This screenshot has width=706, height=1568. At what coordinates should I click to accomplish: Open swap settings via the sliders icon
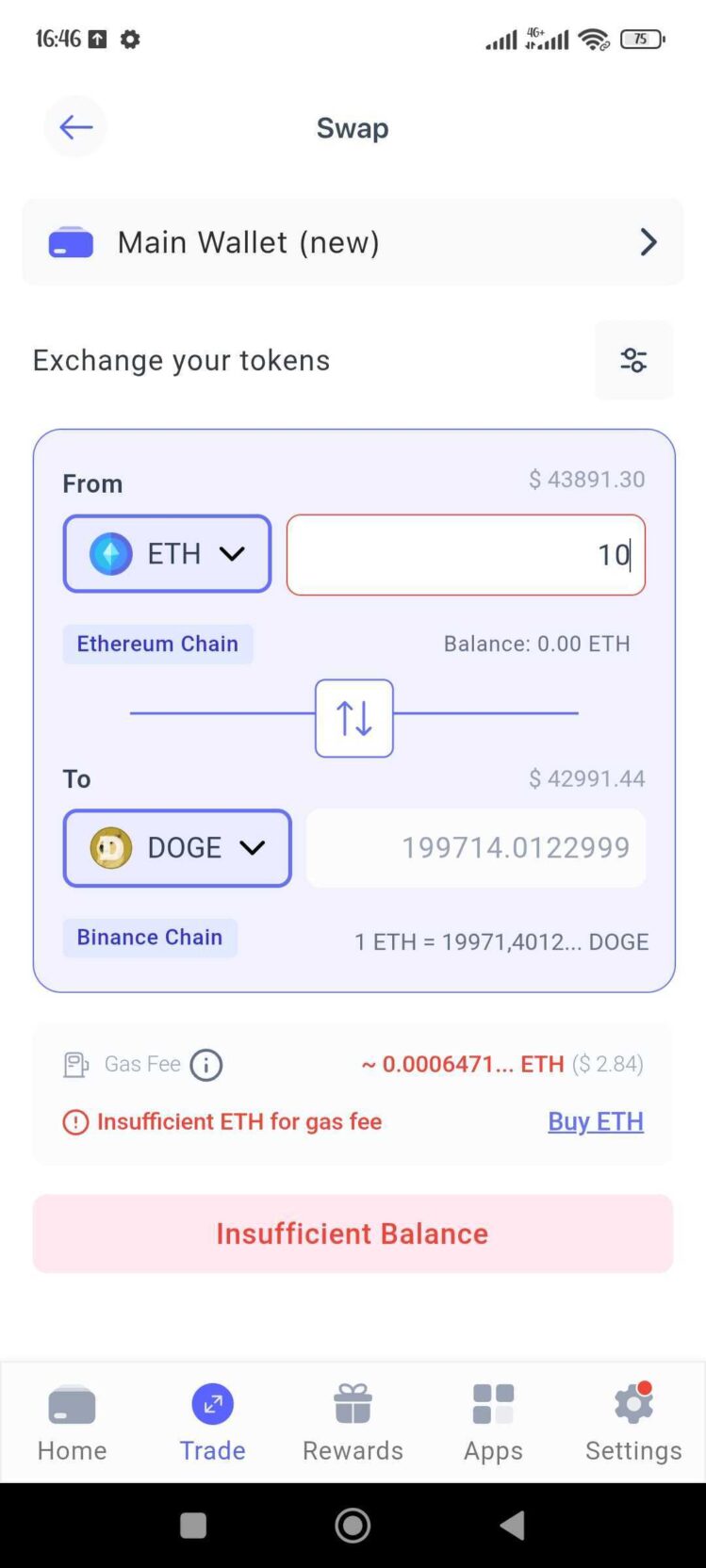[x=633, y=360]
